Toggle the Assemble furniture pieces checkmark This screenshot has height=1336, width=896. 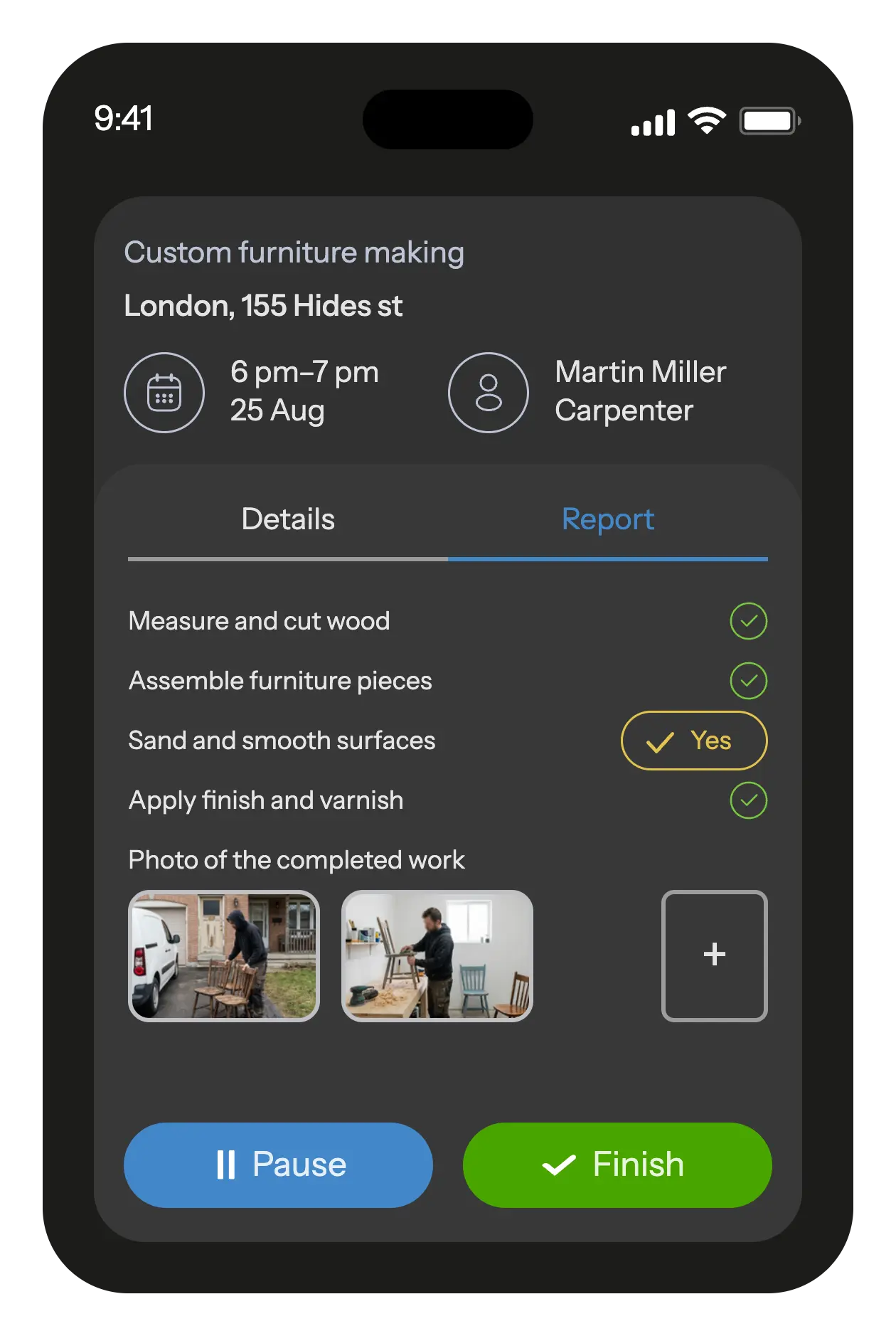pyautogui.click(x=748, y=681)
